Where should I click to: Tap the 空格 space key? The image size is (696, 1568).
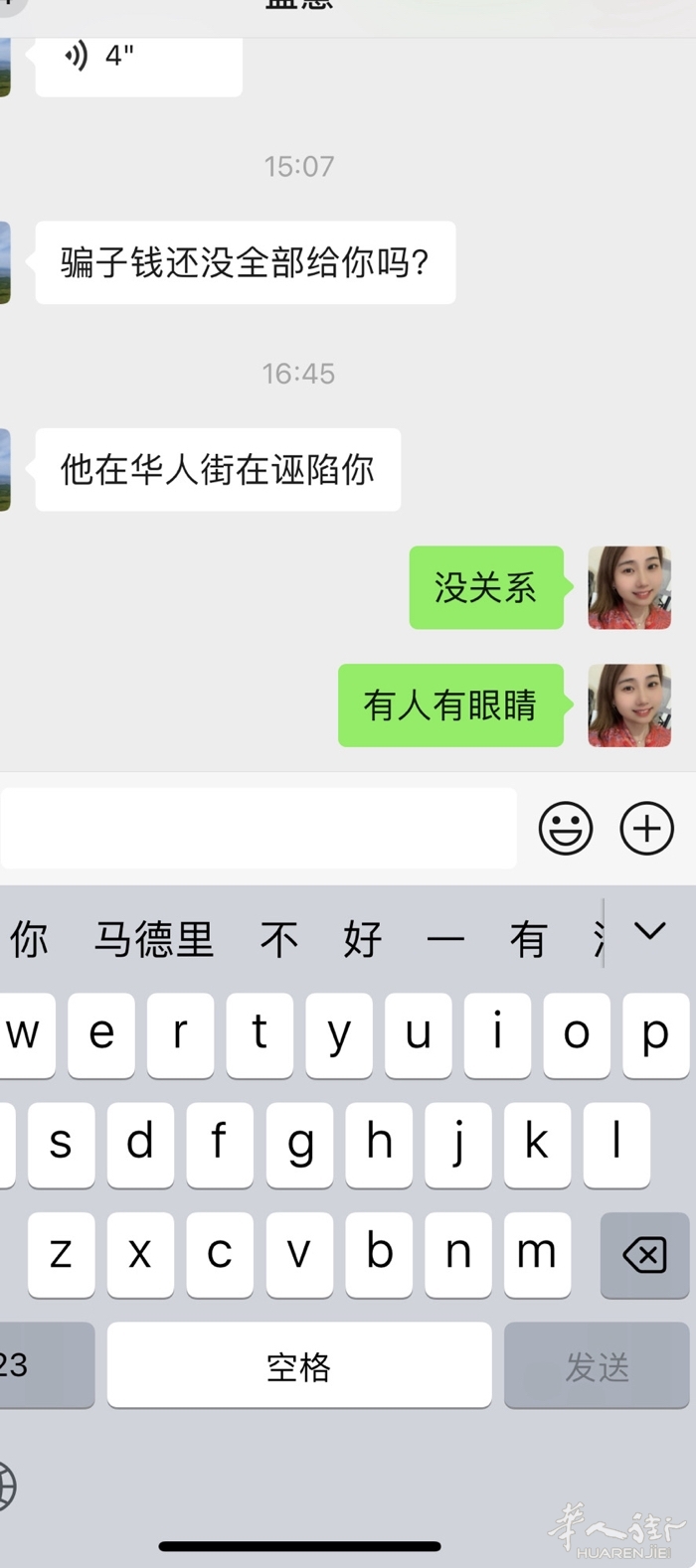click(298, 1366)
